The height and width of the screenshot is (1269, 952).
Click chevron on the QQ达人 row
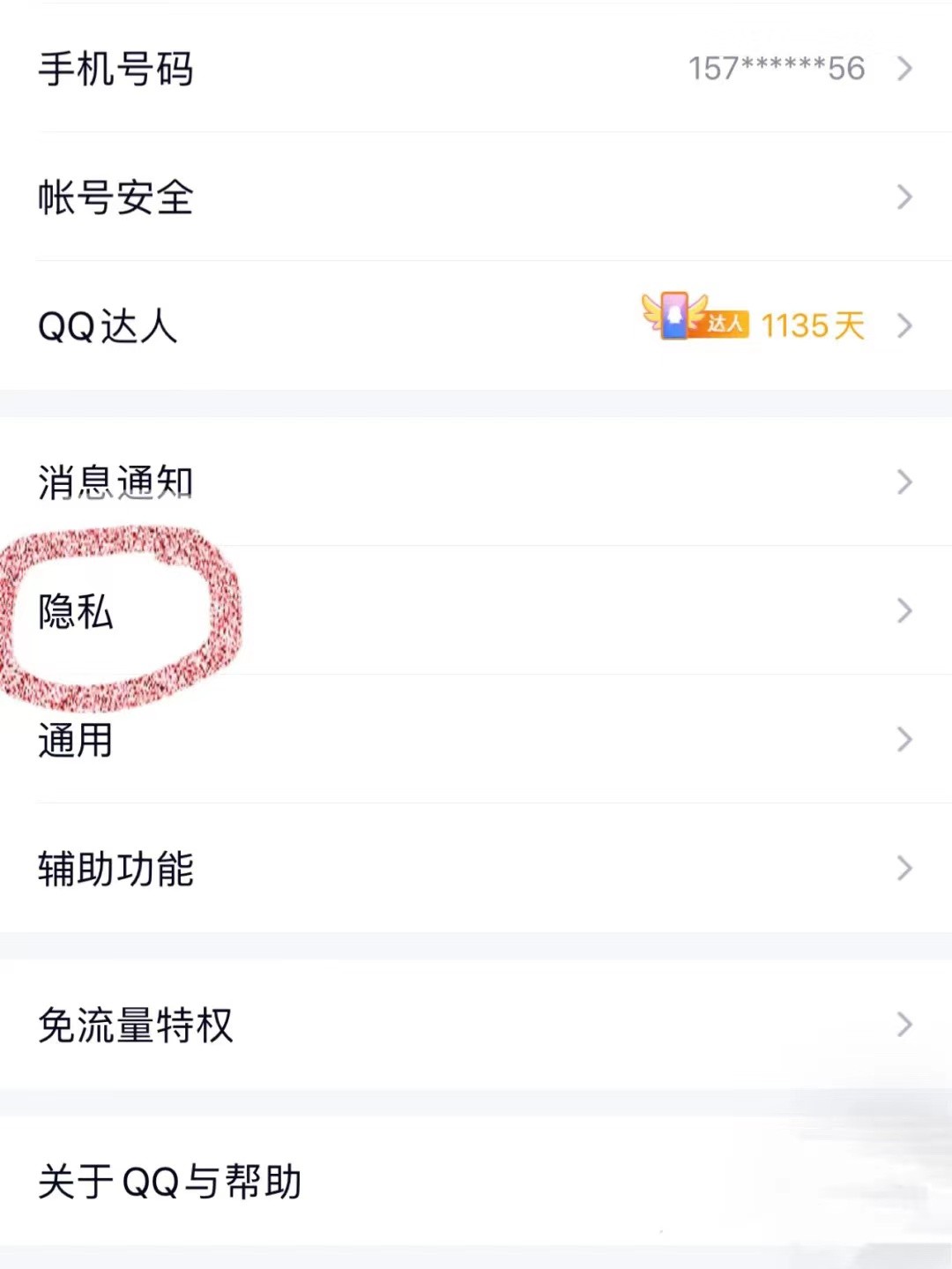[x=904, y=325]
